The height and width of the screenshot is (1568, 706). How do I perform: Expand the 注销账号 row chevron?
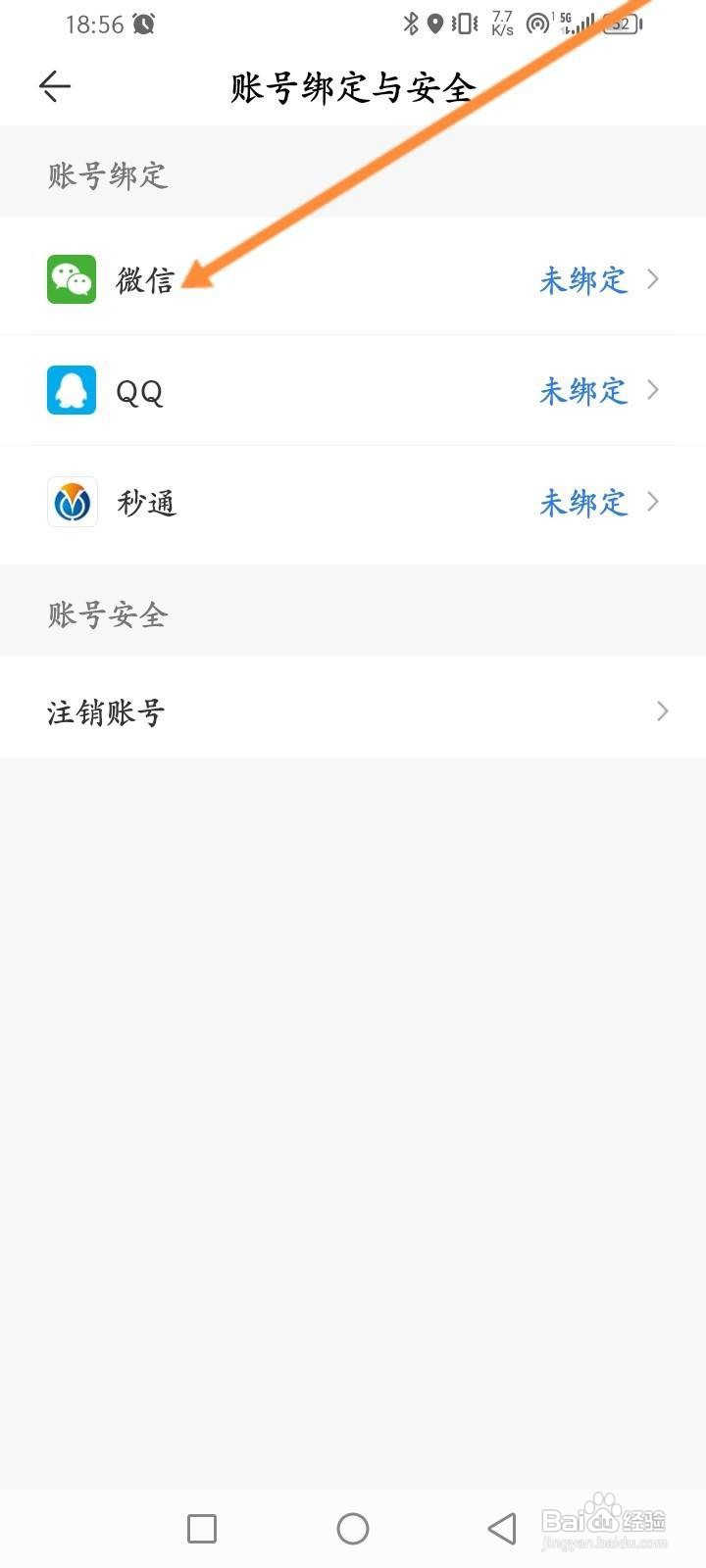point(663,710)
